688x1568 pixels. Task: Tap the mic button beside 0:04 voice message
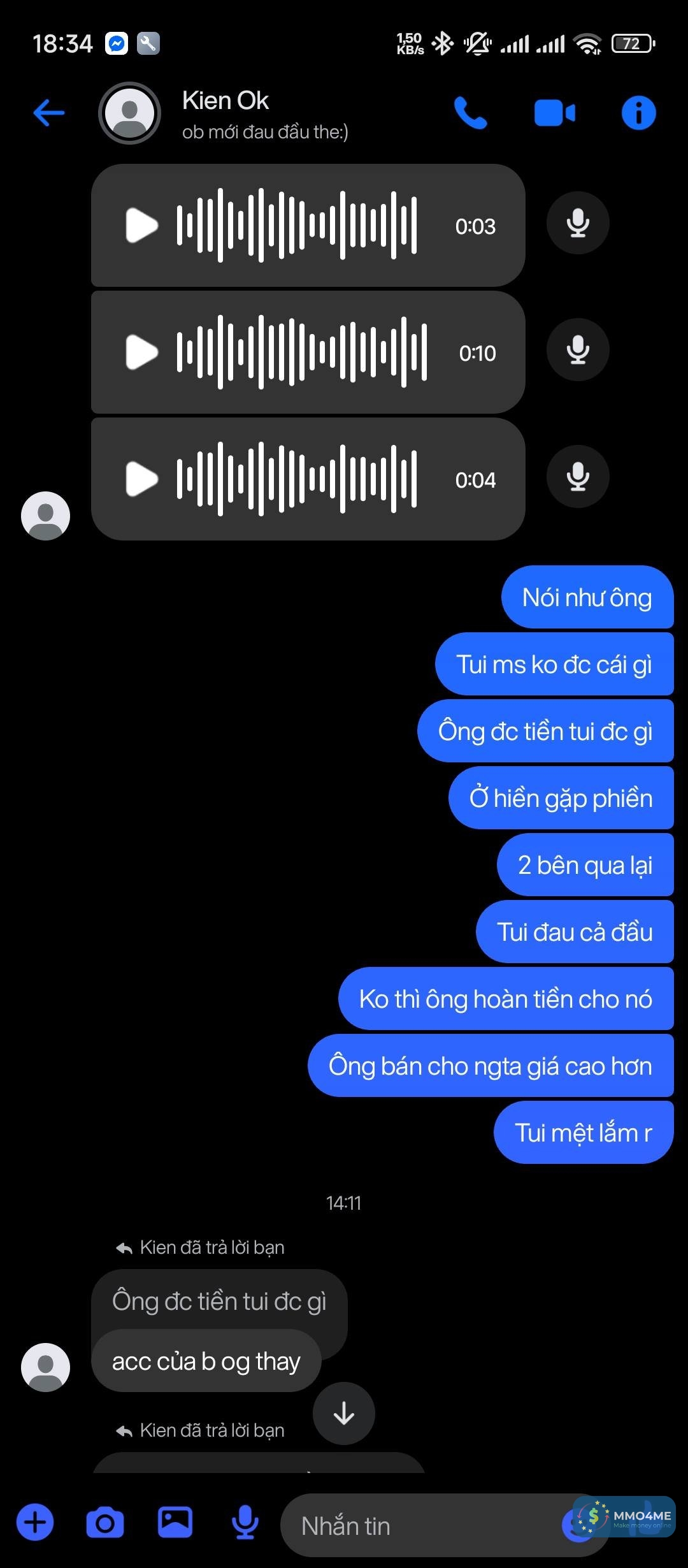(x=577, y=477)
